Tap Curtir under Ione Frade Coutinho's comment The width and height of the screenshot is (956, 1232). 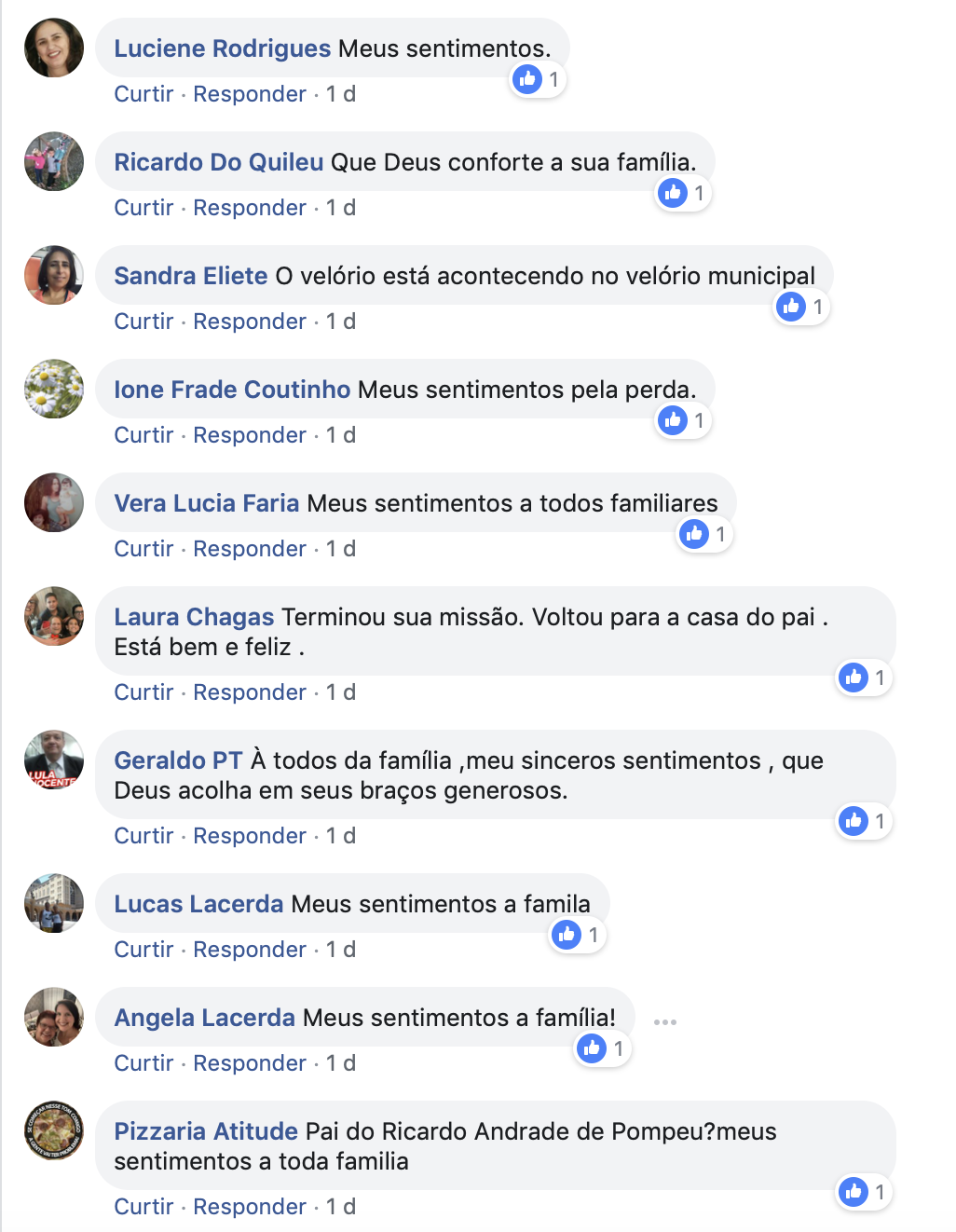143,435
